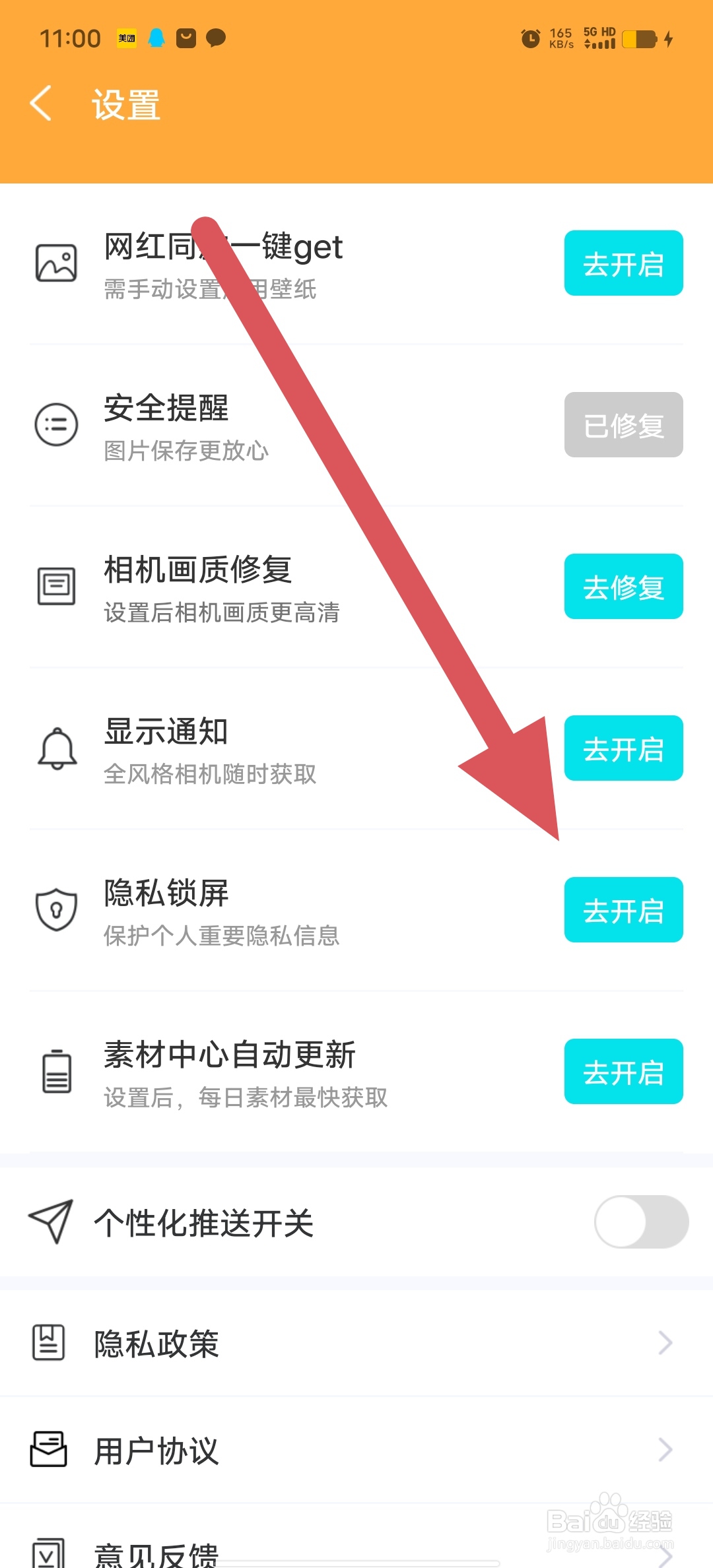Turn on 隐私锁屏 with 去开启
This screenshot has width=713, height=1568.
click(623, 910)
